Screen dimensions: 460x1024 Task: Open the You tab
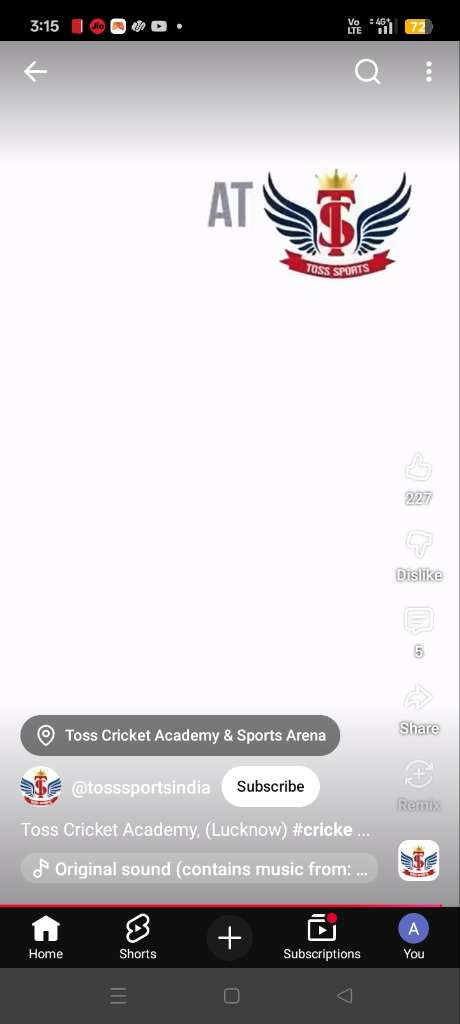click(x=414, y=938)
